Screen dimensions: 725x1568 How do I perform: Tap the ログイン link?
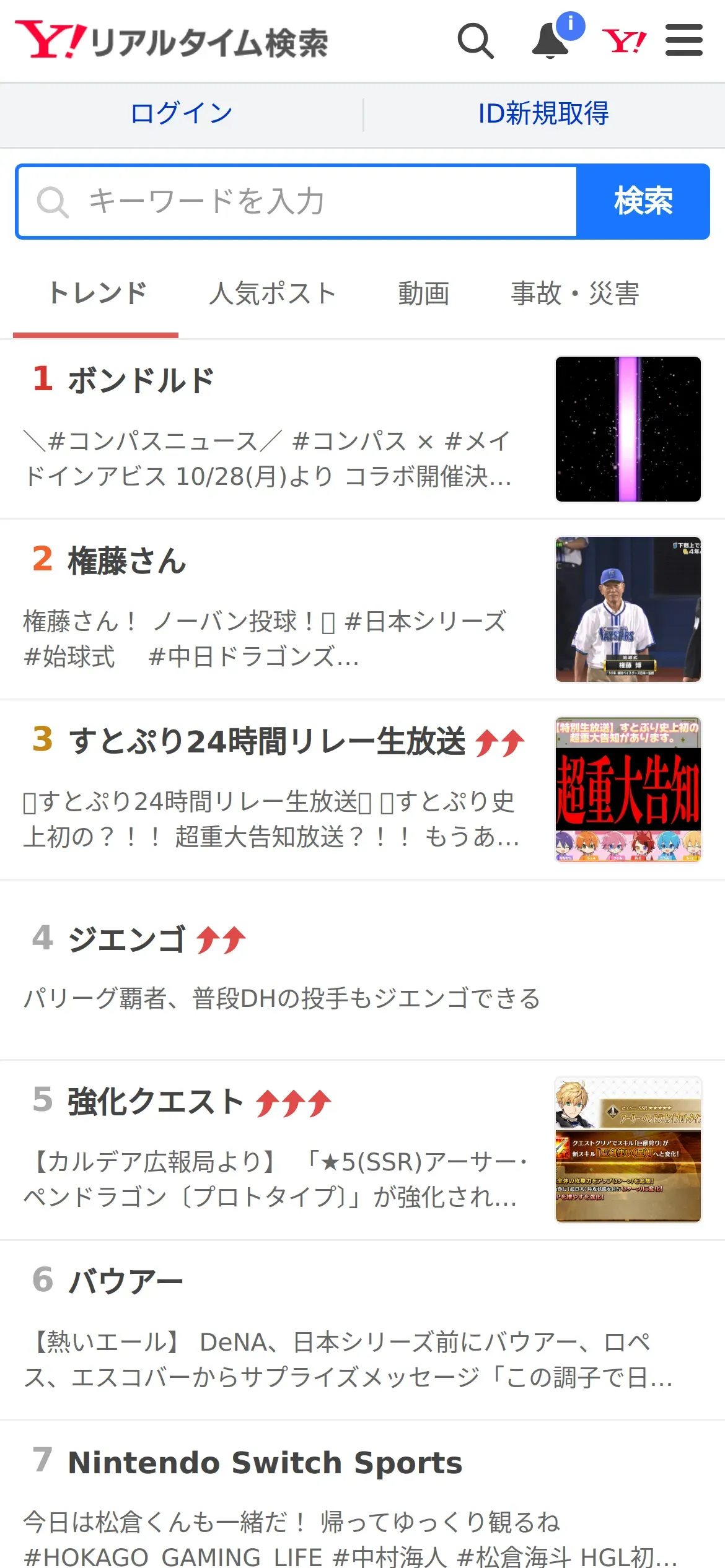tap(182, 115)
